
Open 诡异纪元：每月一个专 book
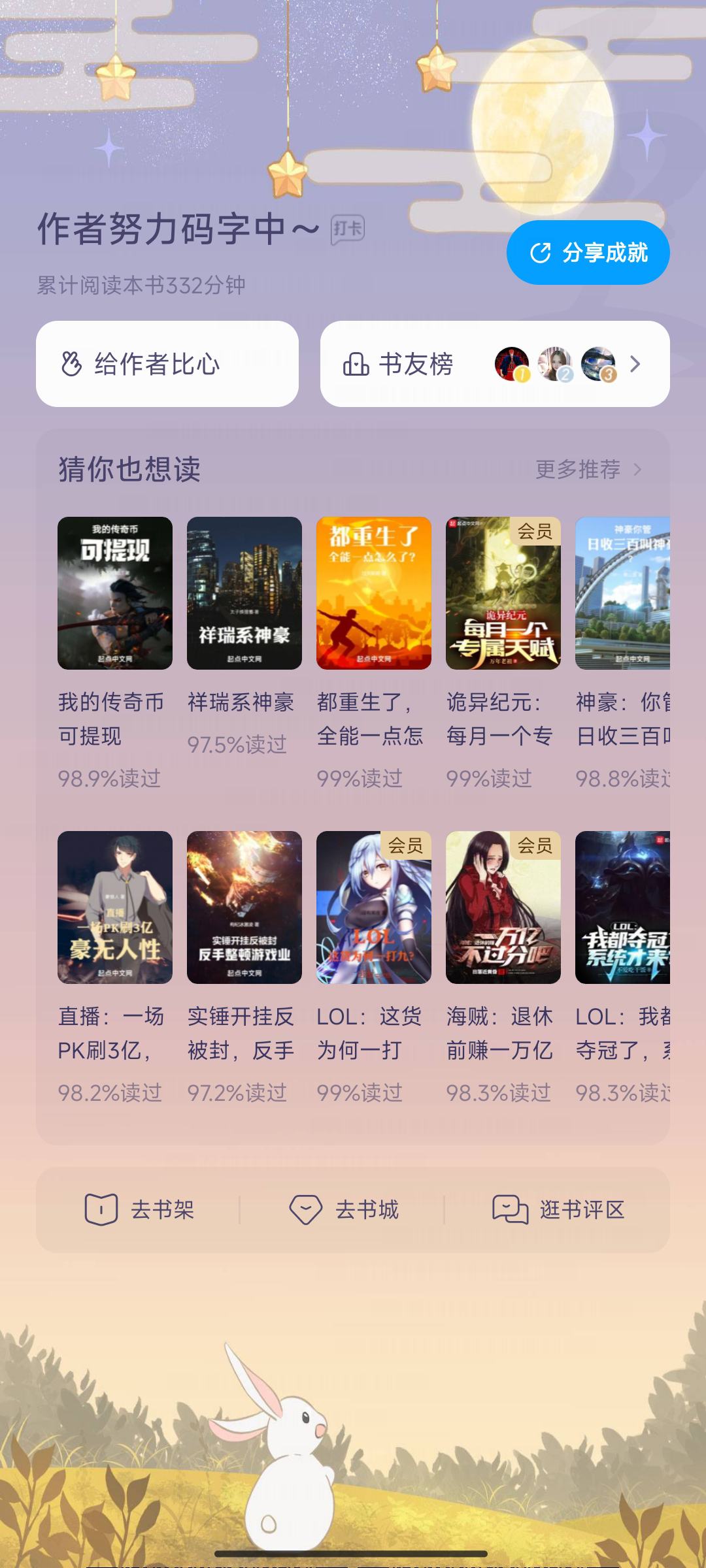pos(503,593)
